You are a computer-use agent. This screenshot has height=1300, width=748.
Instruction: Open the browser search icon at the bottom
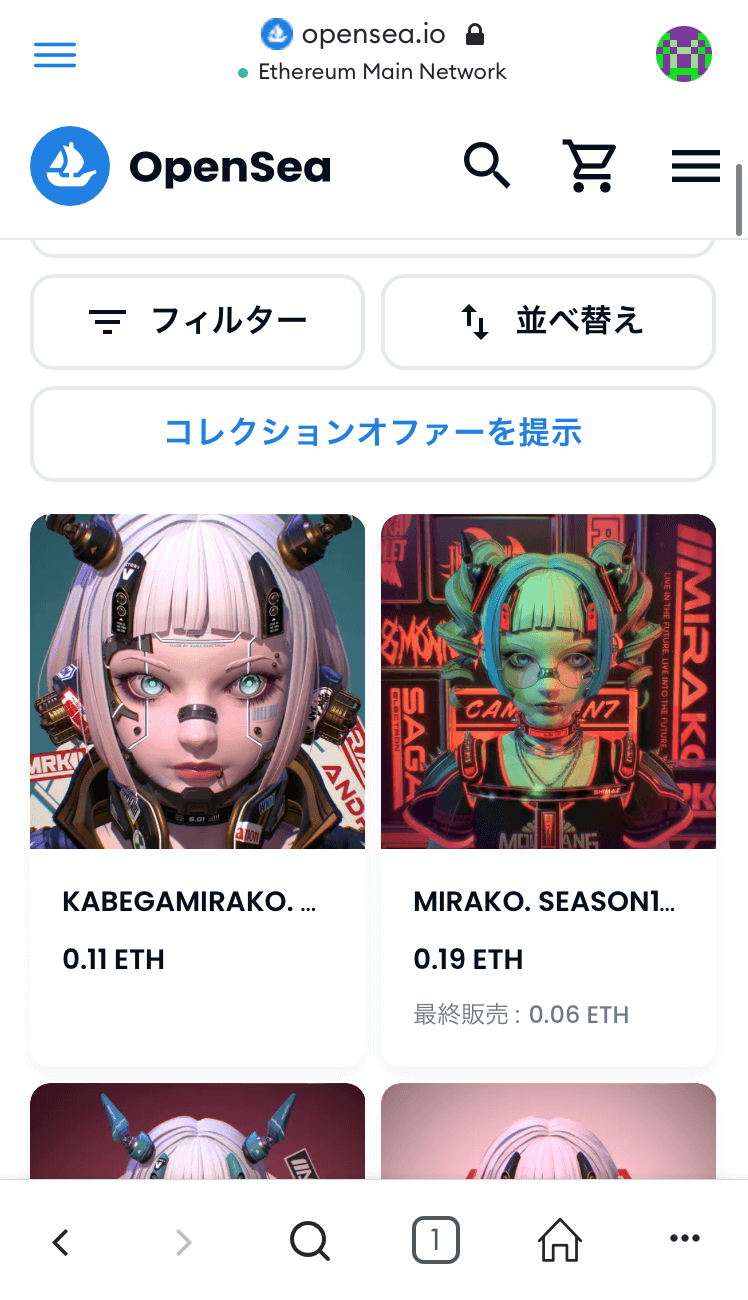(310, 1241)
